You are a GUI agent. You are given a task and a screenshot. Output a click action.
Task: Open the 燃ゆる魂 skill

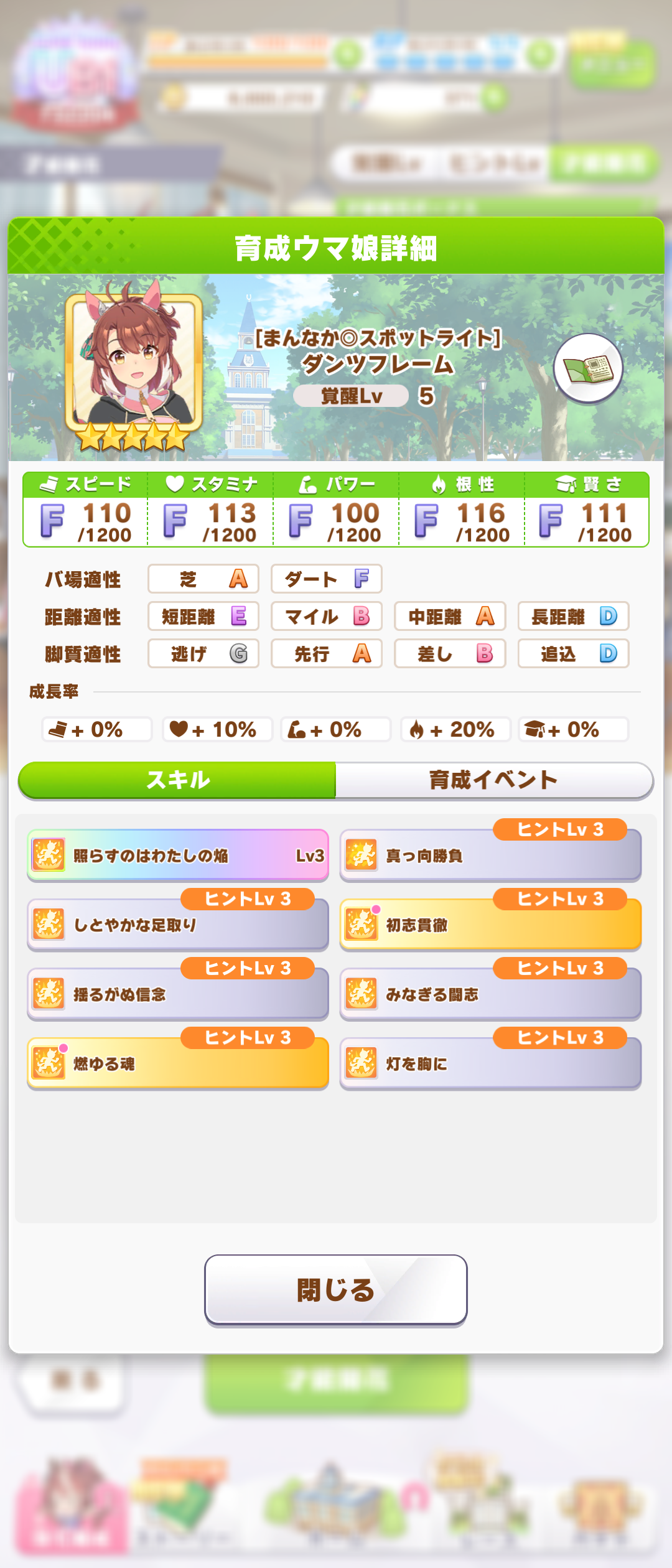point(178,1064)
